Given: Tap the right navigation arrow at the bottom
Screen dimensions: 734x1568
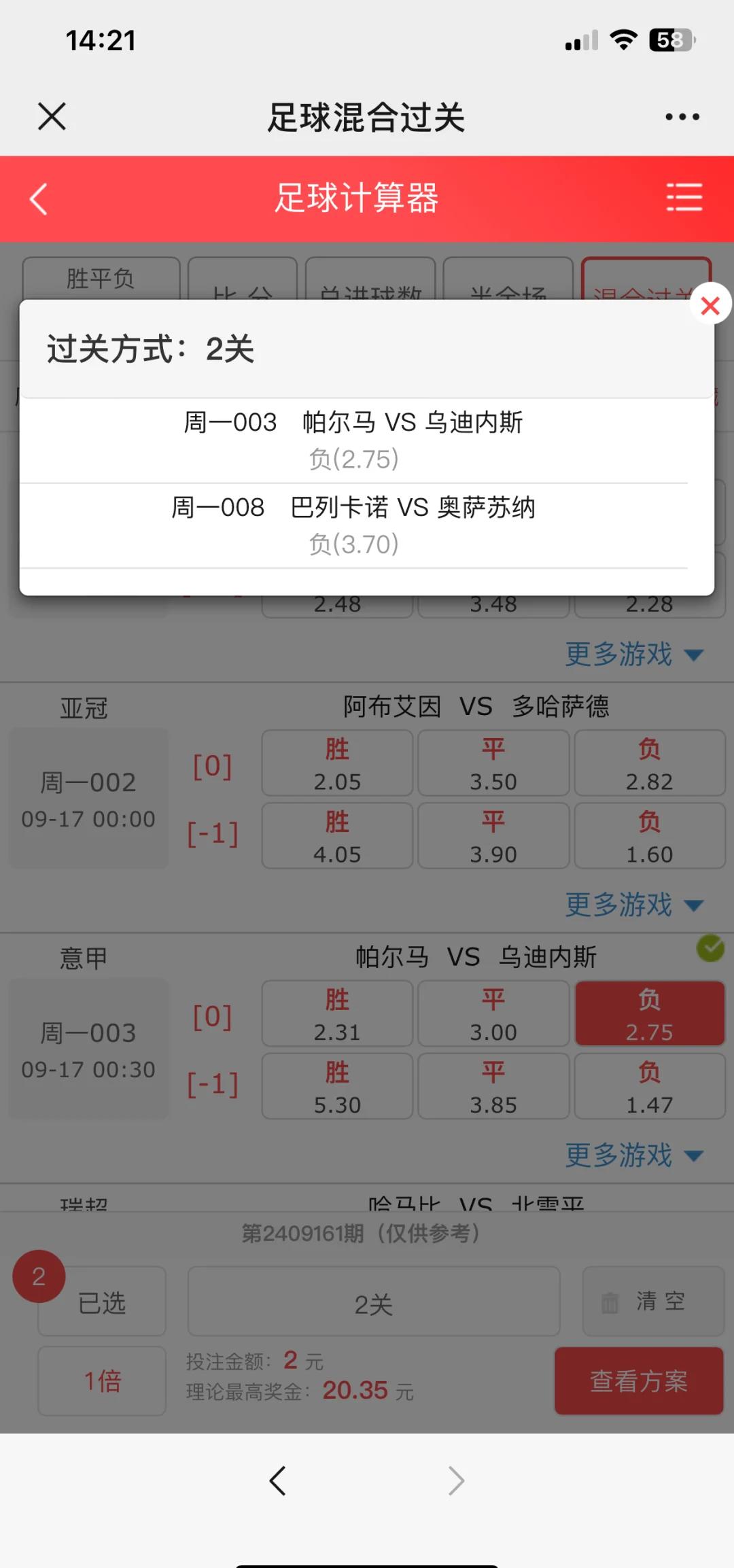Looking at the screenshot, I should (x=457, y=1482).
